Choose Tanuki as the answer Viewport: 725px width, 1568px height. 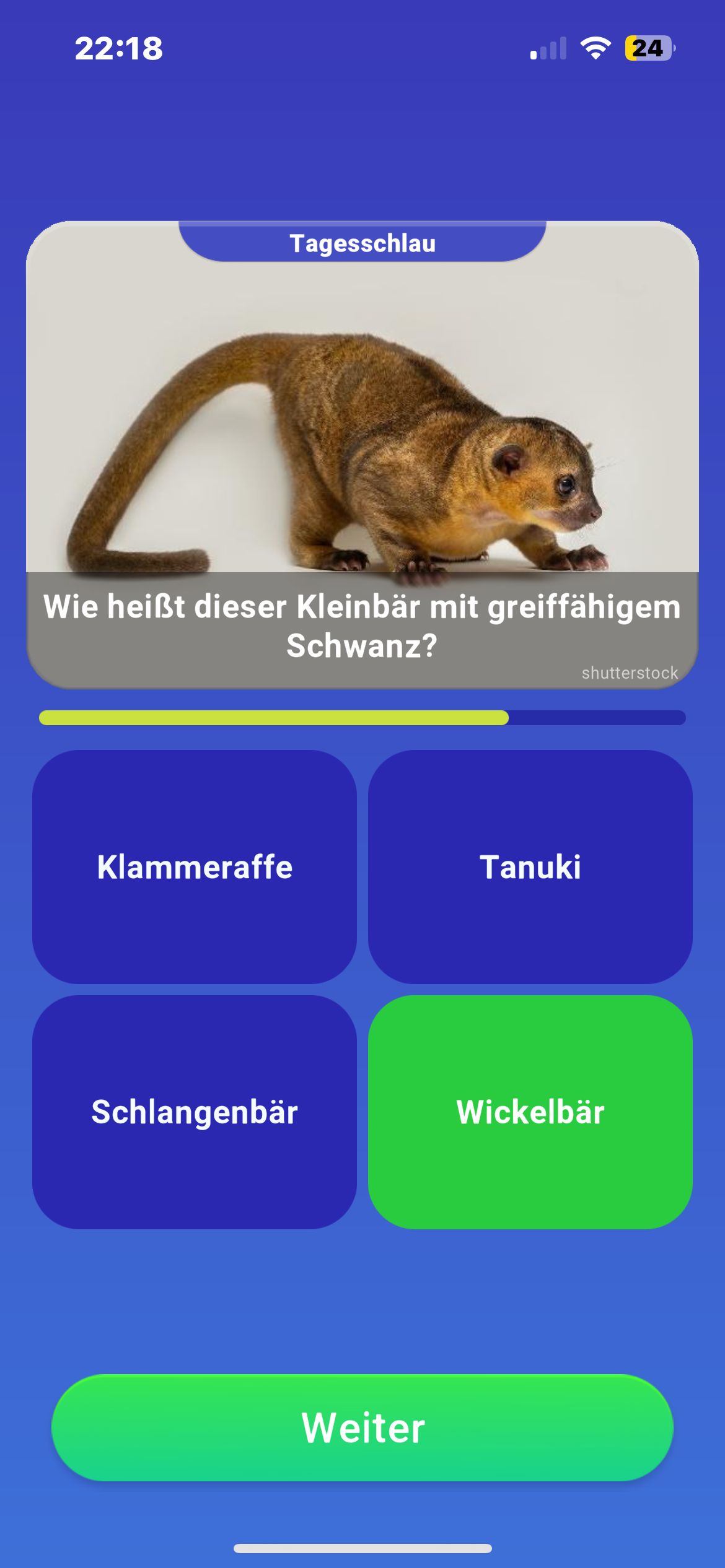(530, 866)
